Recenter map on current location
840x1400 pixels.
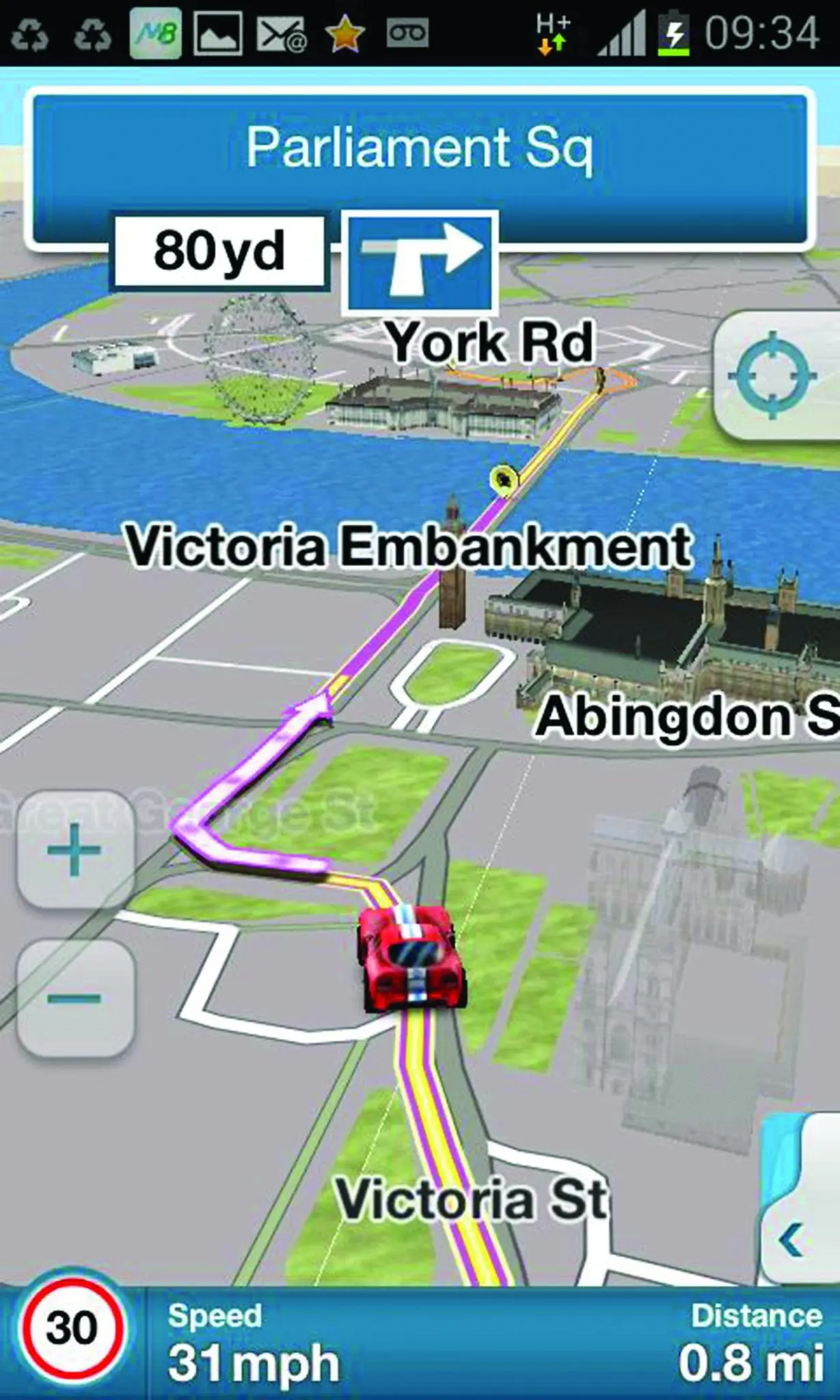point(775,375)
